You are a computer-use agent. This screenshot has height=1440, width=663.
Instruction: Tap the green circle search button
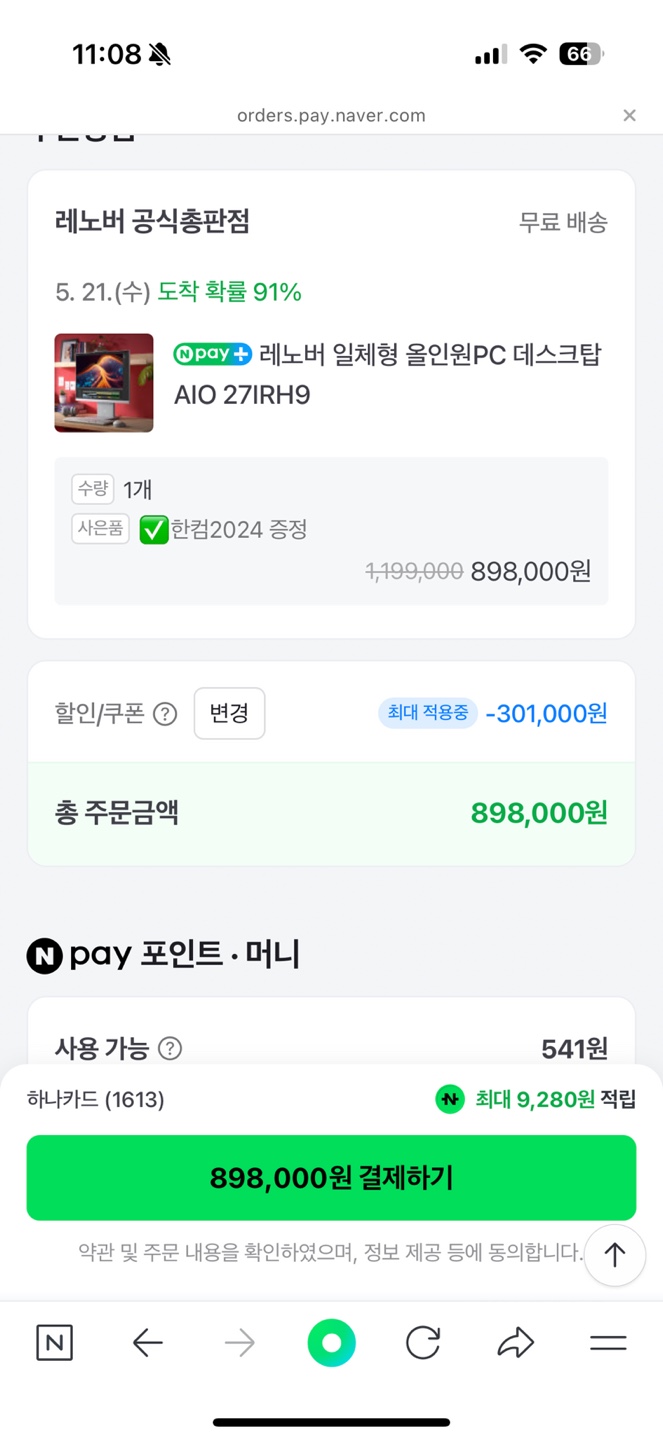coord(332,1343)
